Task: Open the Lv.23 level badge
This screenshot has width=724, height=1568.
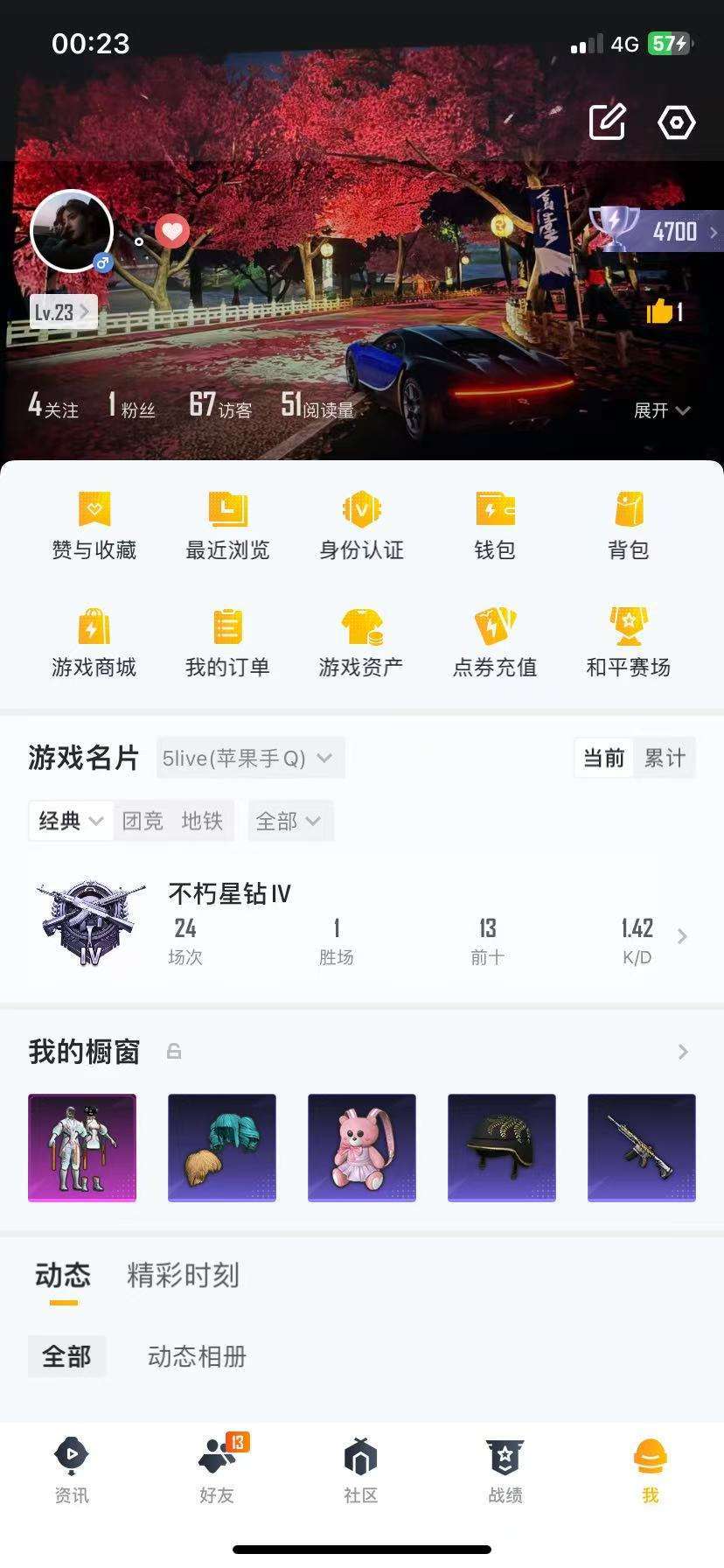Action: tap(62, 311)
